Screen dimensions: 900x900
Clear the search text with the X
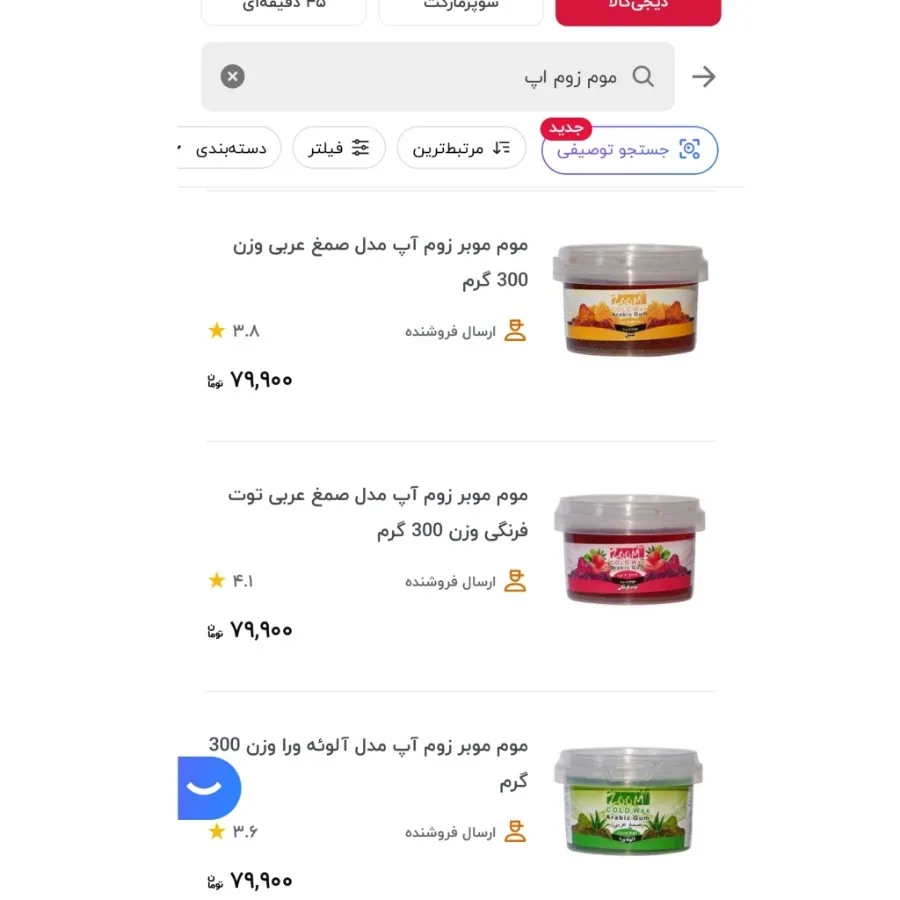click(x=233, y=77)
